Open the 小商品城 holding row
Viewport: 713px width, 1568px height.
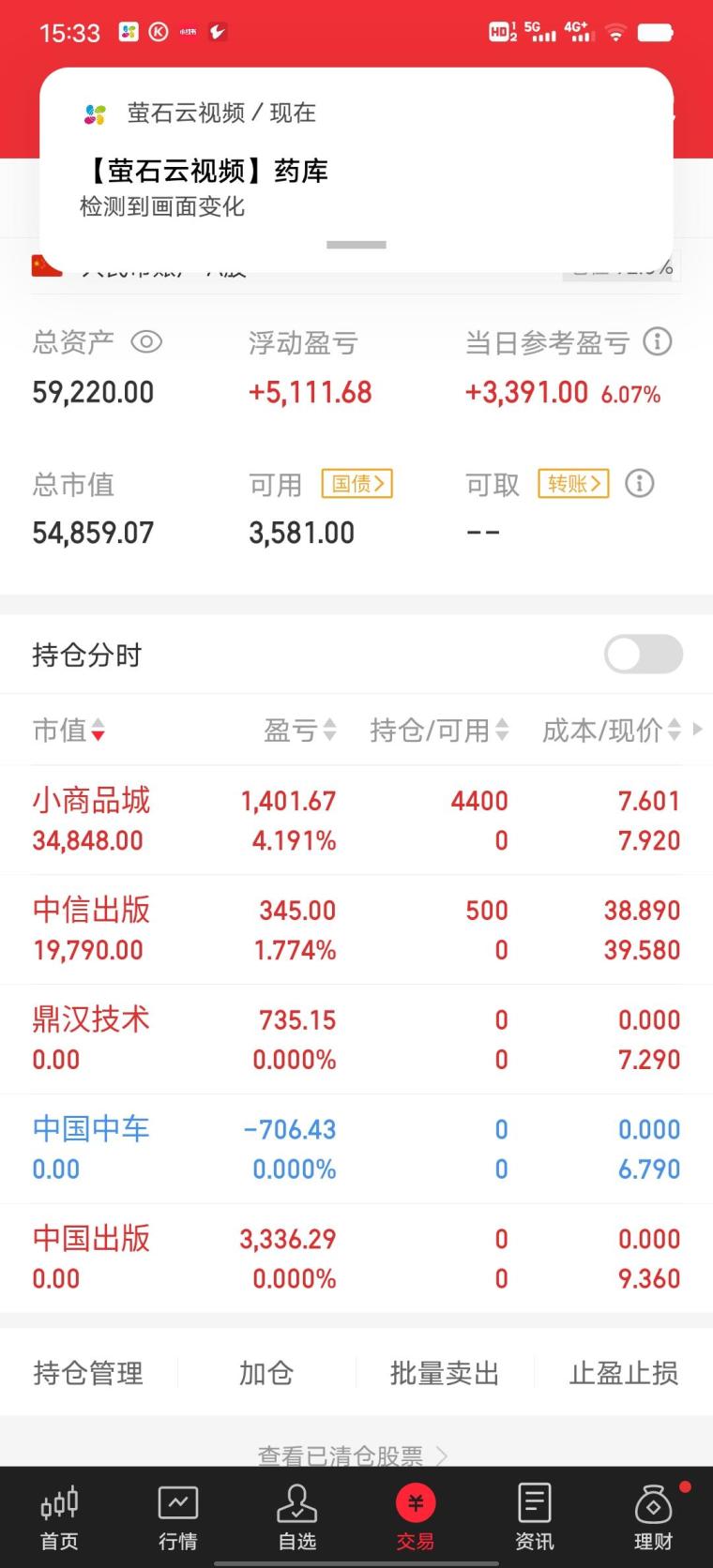pos(356,821)
